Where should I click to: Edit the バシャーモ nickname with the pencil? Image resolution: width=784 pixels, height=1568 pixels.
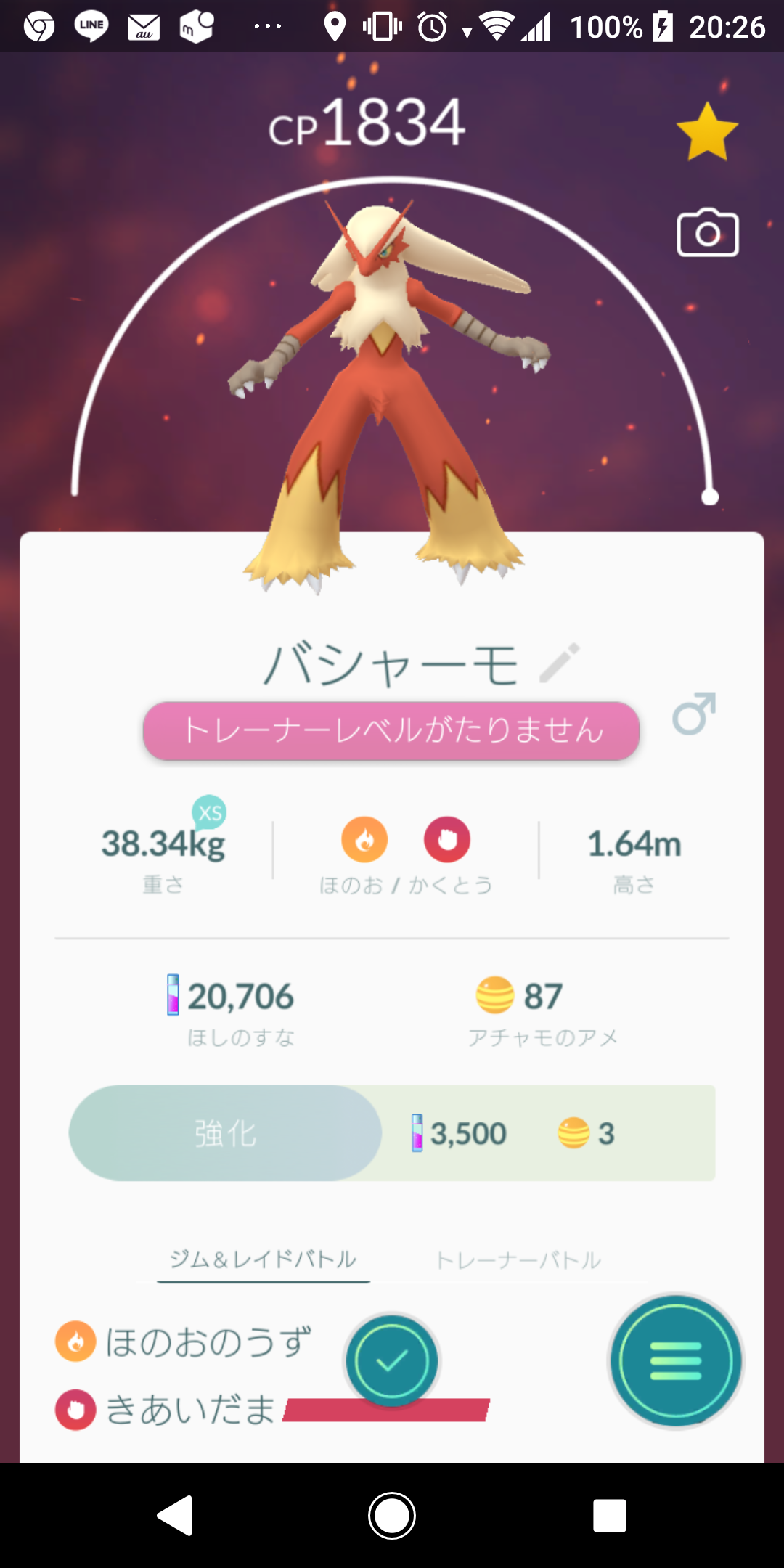(559, 663)
